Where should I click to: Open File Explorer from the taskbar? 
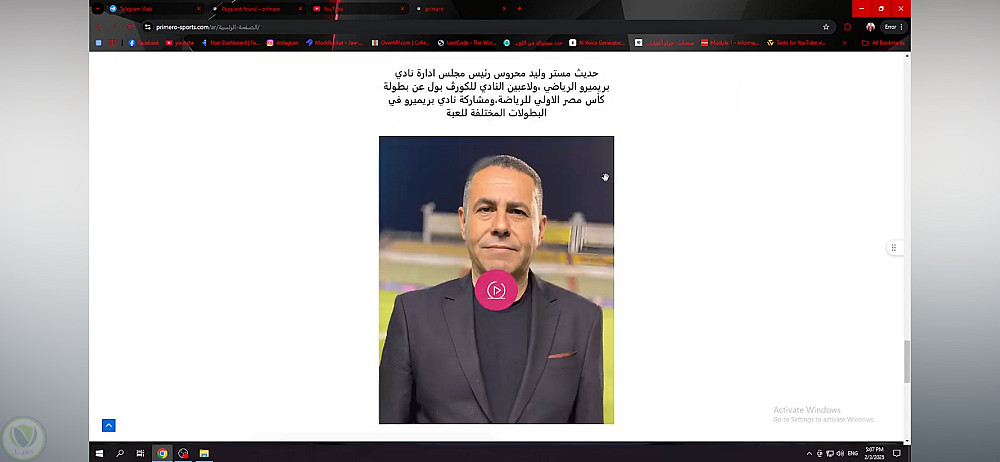pos(204,453)
